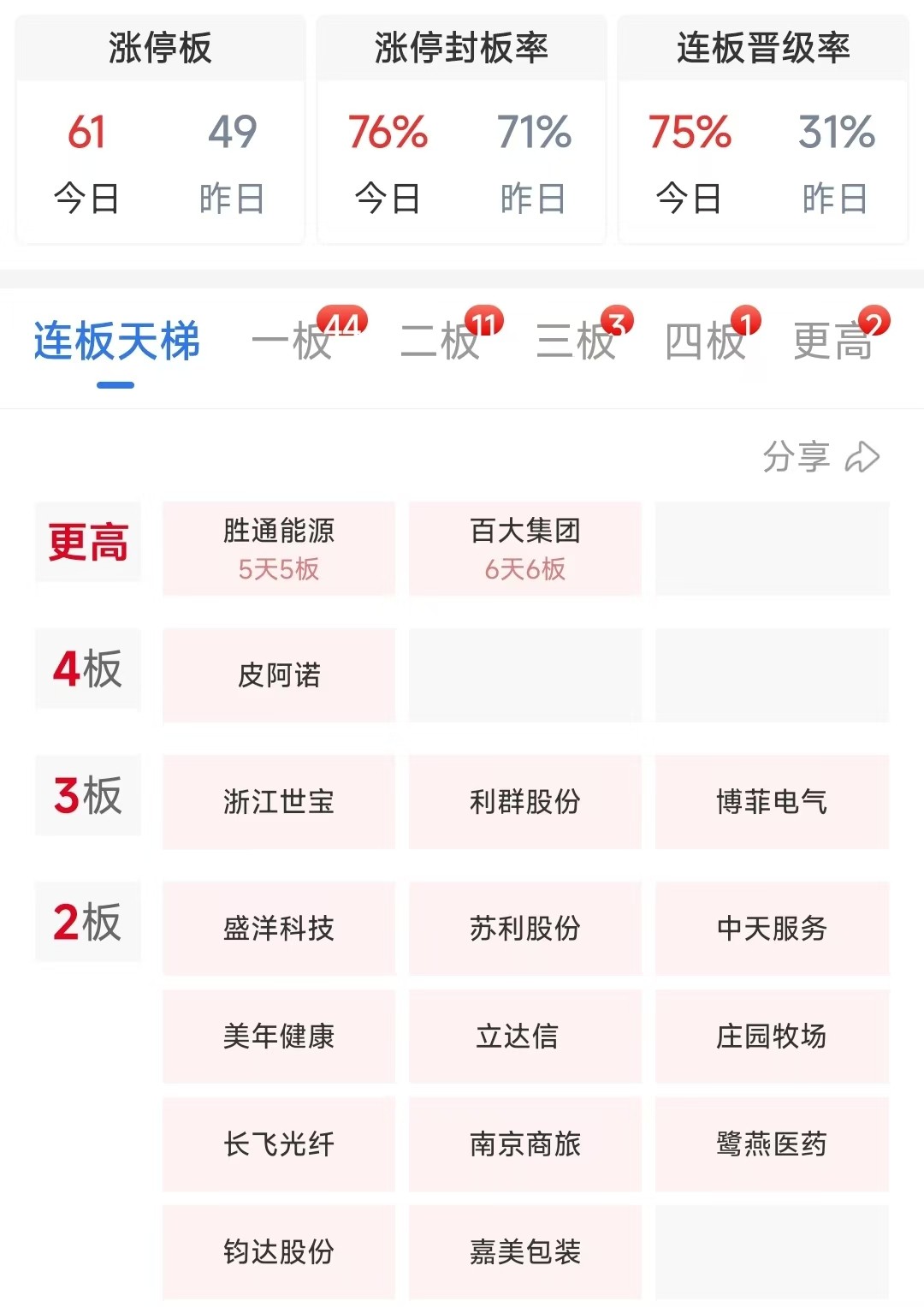Switch to the 一板 tab
This screenshot has height=1307, width=924.
(x=293, y=342)
